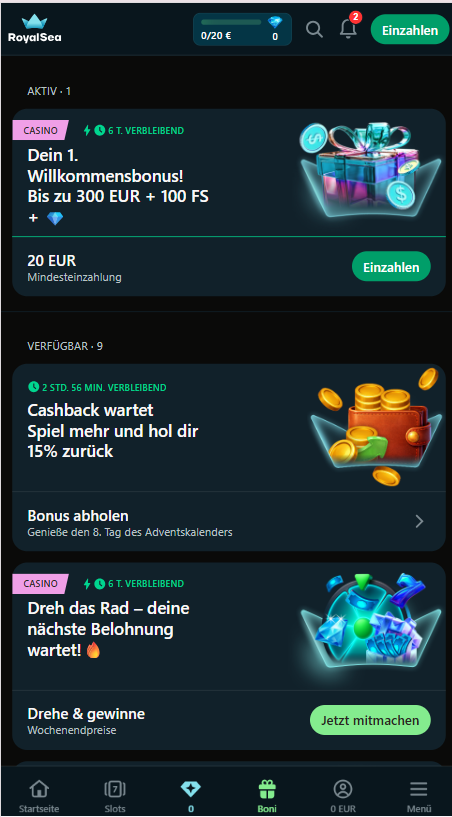Open the Cashback wartet offer card
This screenshot has width=452, height=817.
point(228,428)
